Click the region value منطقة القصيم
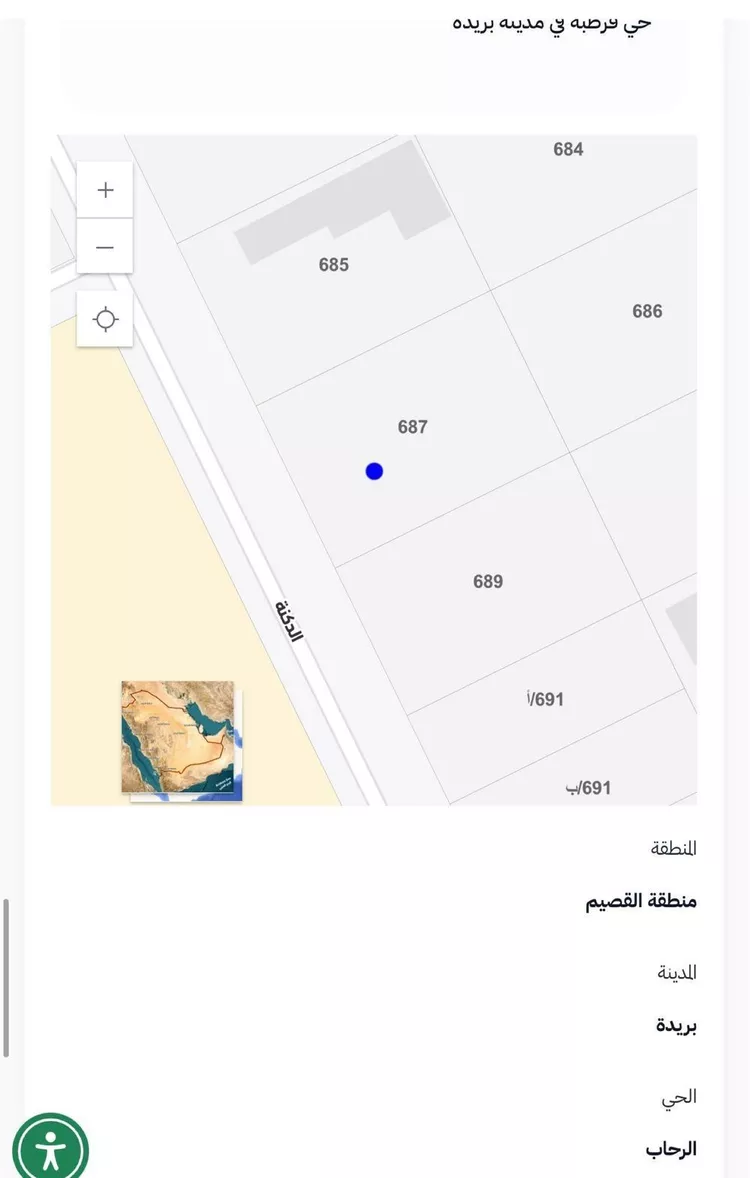This screenshot has height=1178, width=750. pyautogui.click(x=639, y=901)
